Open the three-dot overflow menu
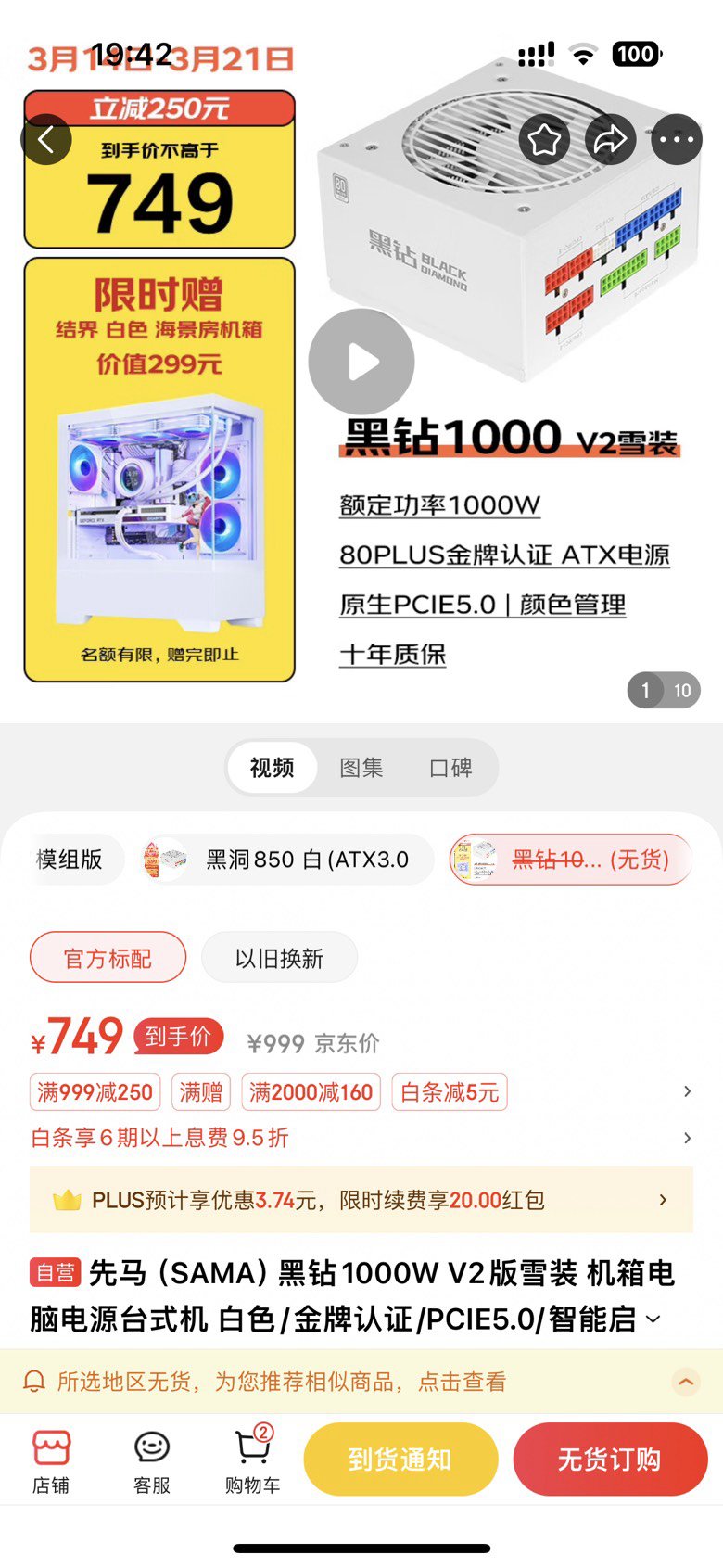This screenshot has width=723, height=1568. (677, 140)
